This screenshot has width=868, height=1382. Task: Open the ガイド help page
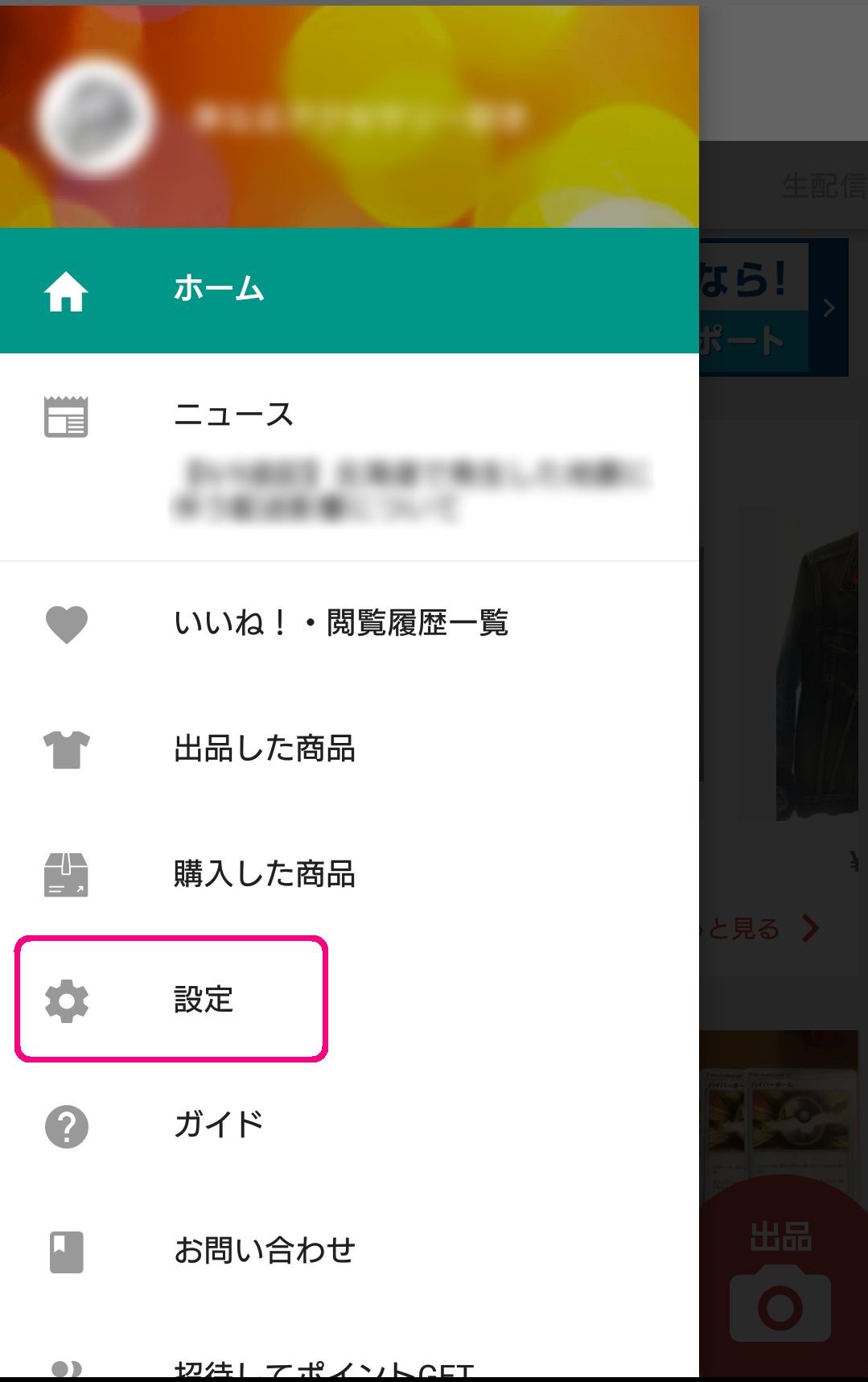(219, 1125)
